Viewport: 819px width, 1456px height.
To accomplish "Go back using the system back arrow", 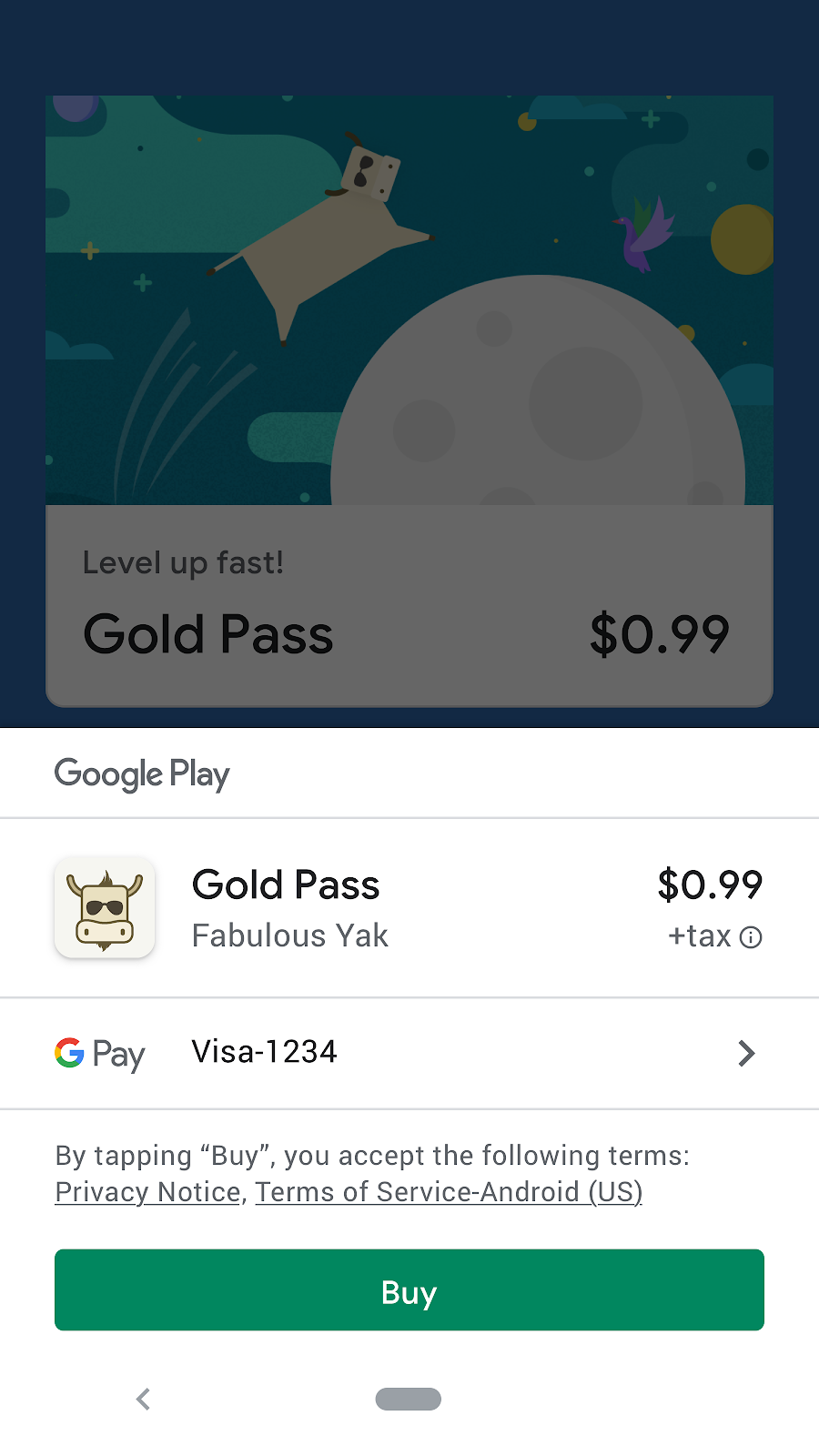I will coord(143,1399).
